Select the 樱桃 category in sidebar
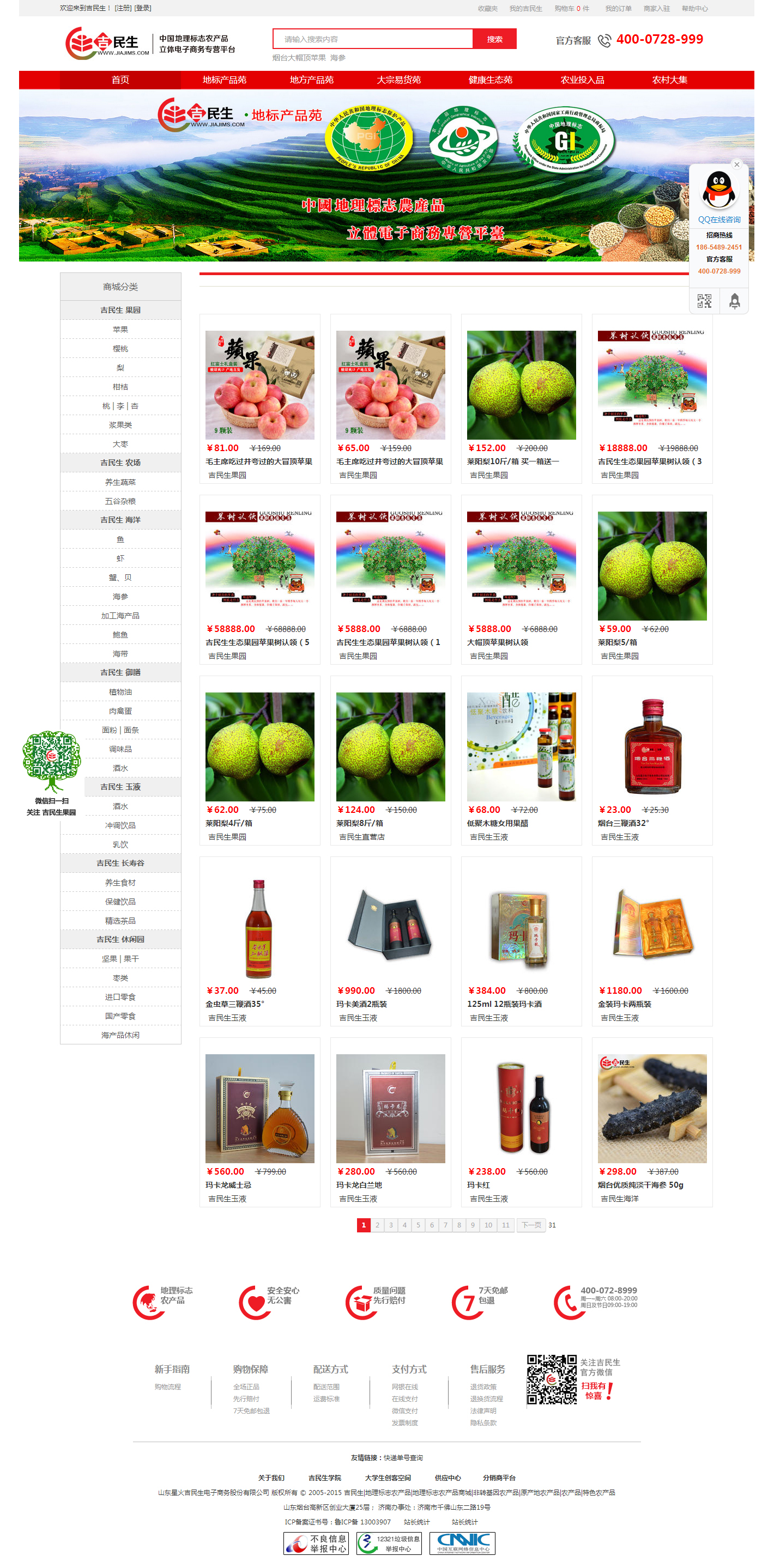The width and height of the screenshot is (774, 1568). click(120, 349)
